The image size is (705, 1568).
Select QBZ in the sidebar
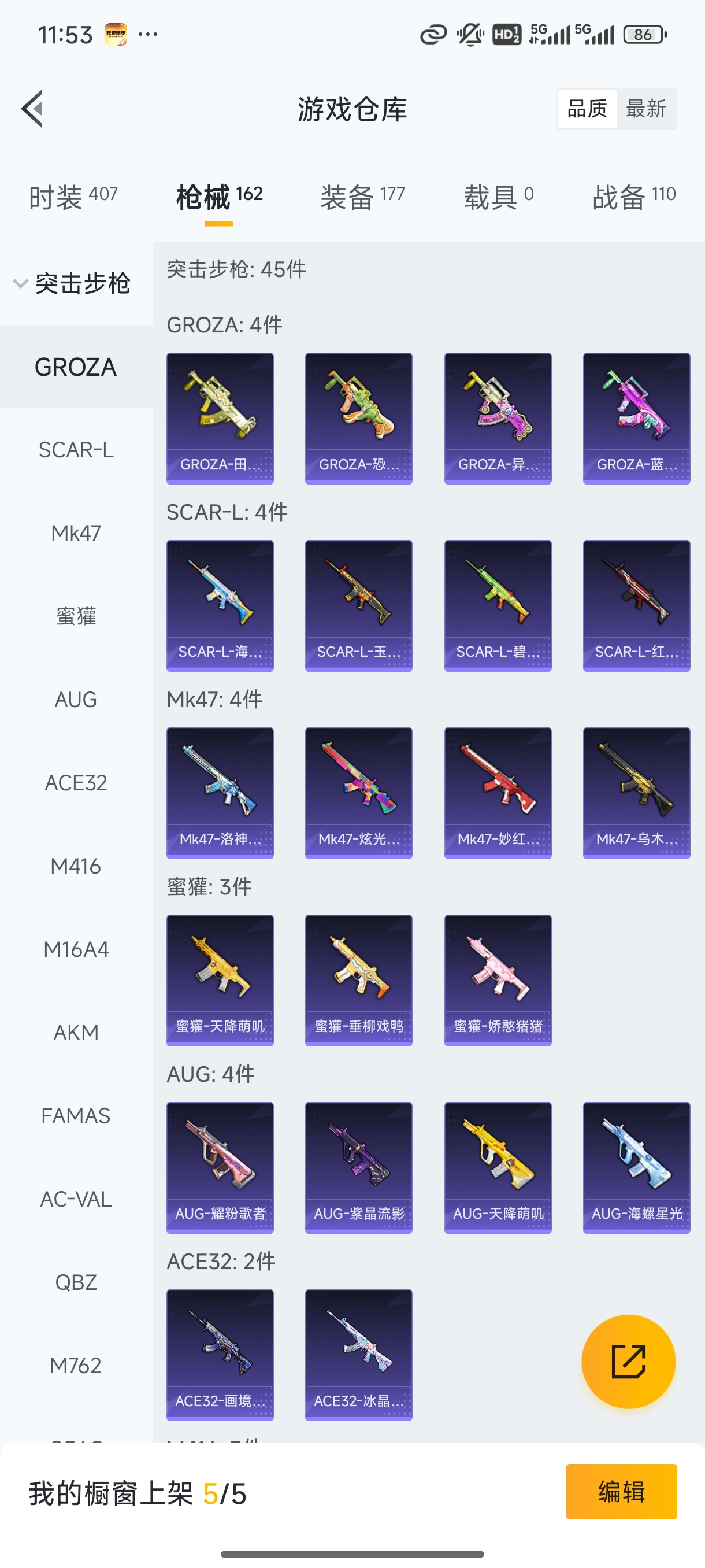(76, 1282)
